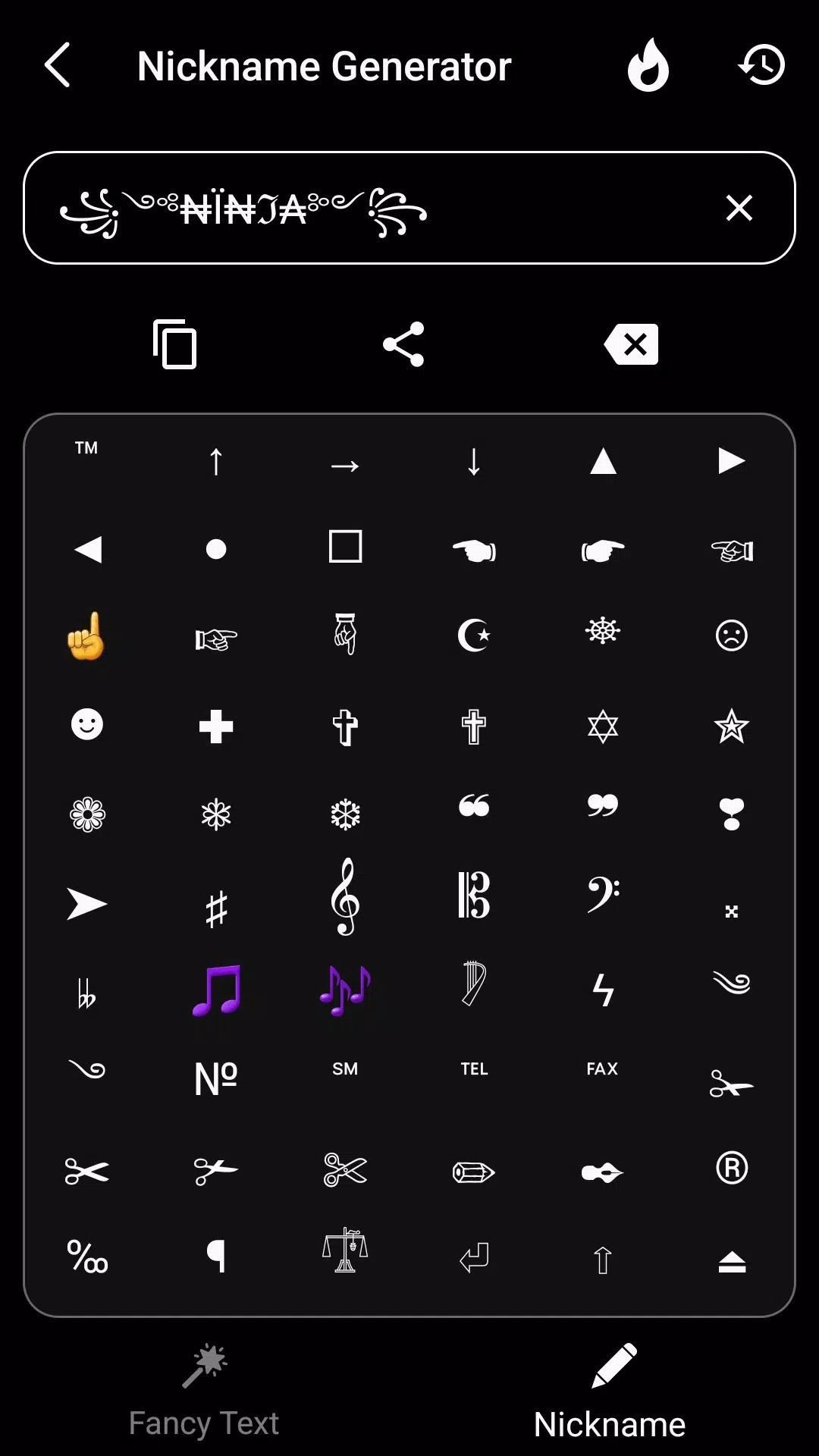The width and height of the screenshot is (819, 1456).
Task: Insert the treble clef symbol
Action: click(345, 899)
